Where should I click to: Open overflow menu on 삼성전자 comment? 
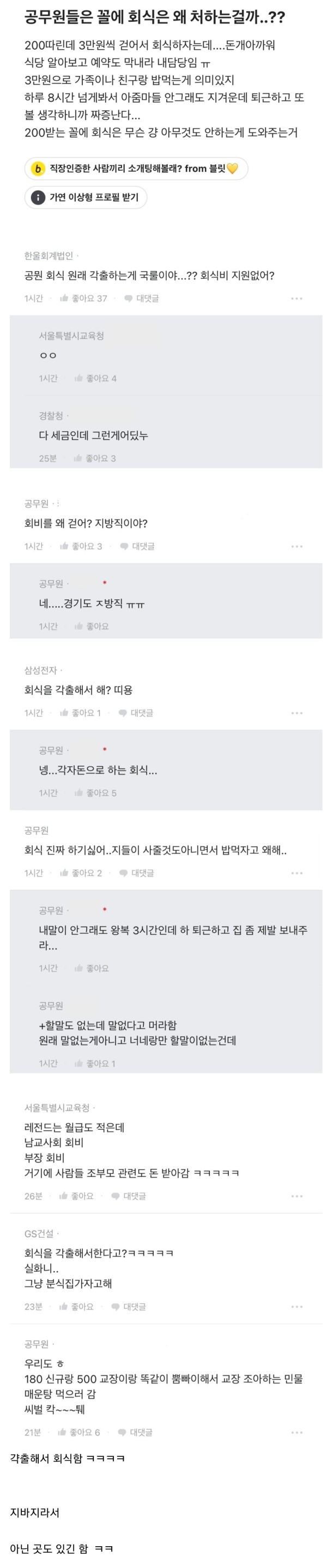[x=296, y=713]
